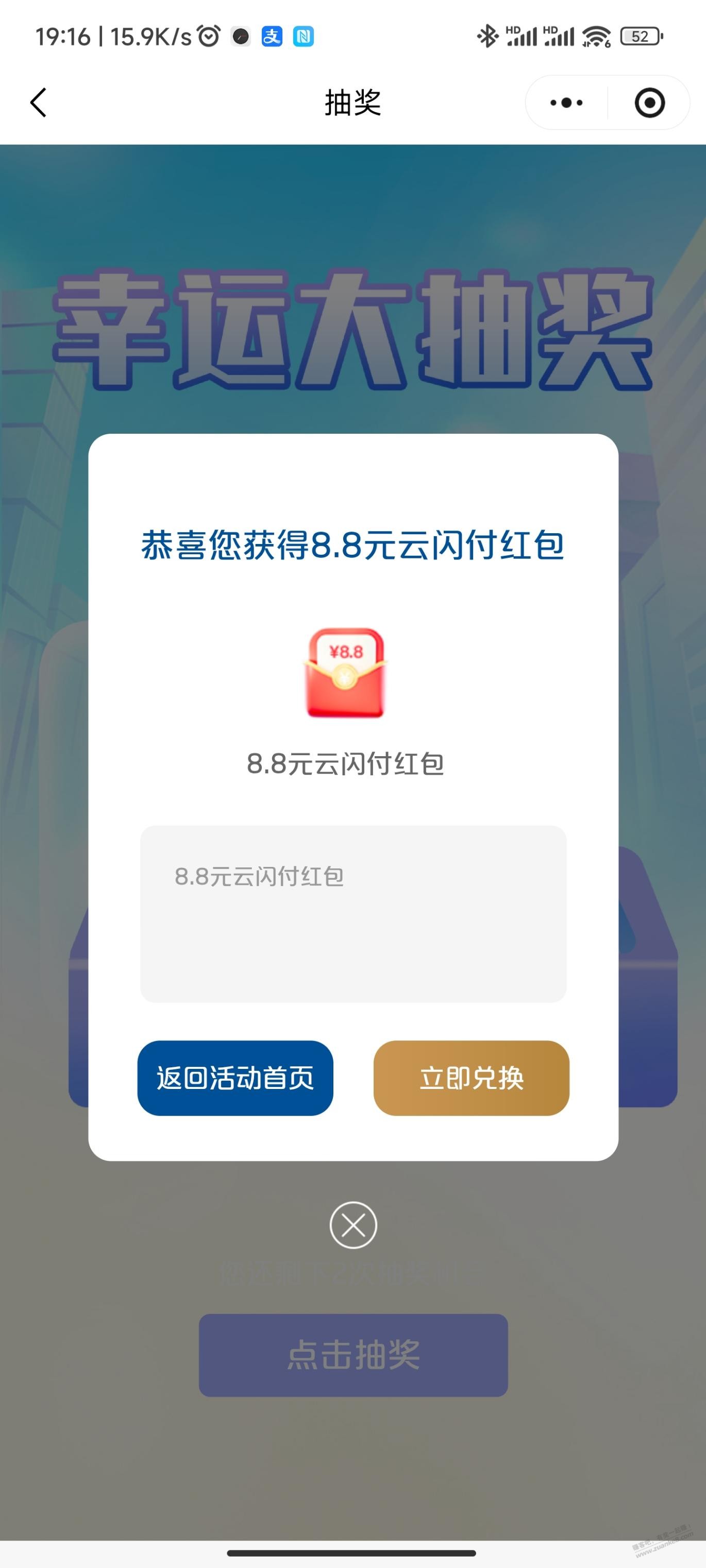Tap the Bluetooth icon in the status bar
The image size is (706, 1568).
coord(488,37)
